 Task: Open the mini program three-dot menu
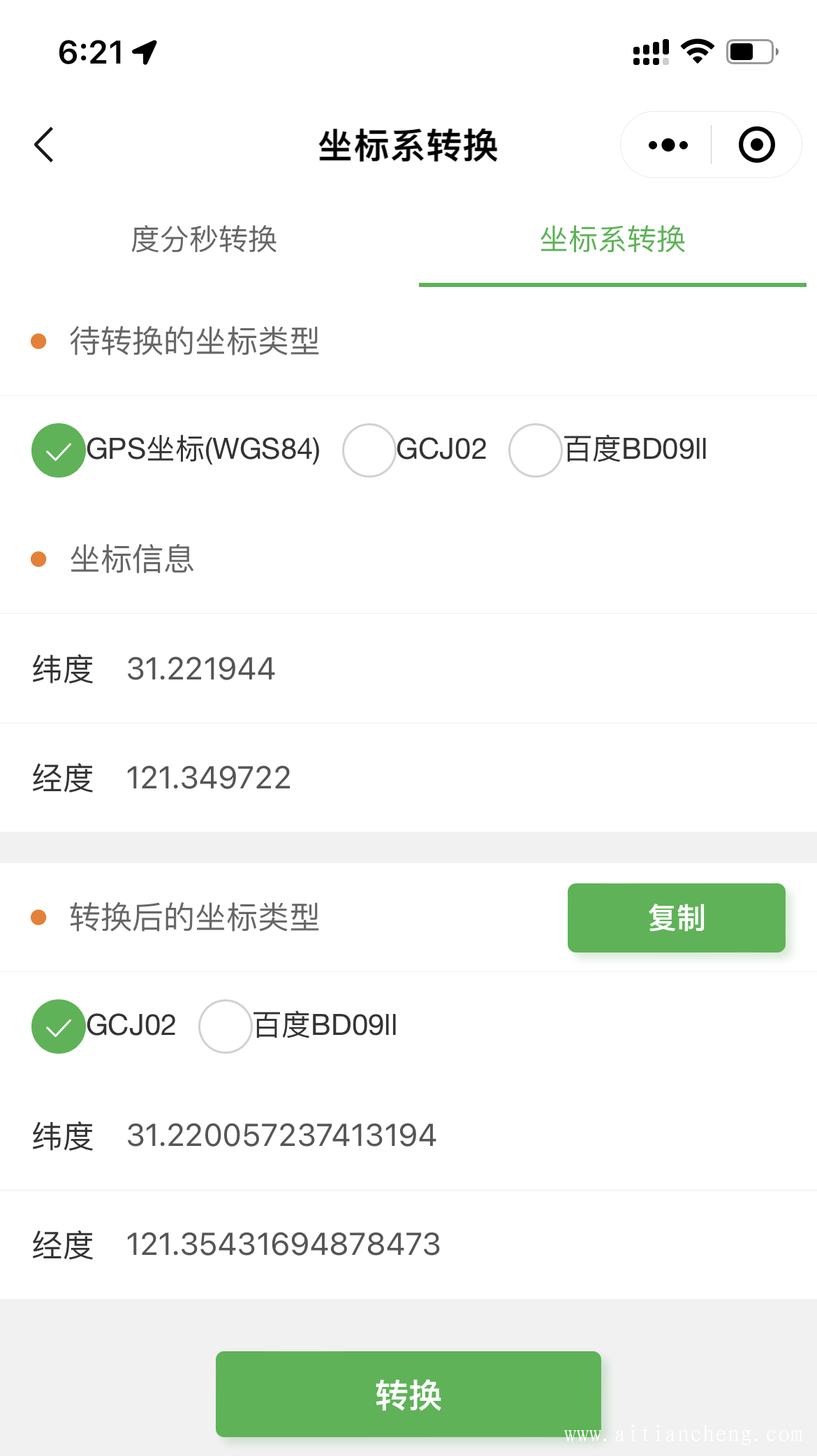[x=668, y=145]
